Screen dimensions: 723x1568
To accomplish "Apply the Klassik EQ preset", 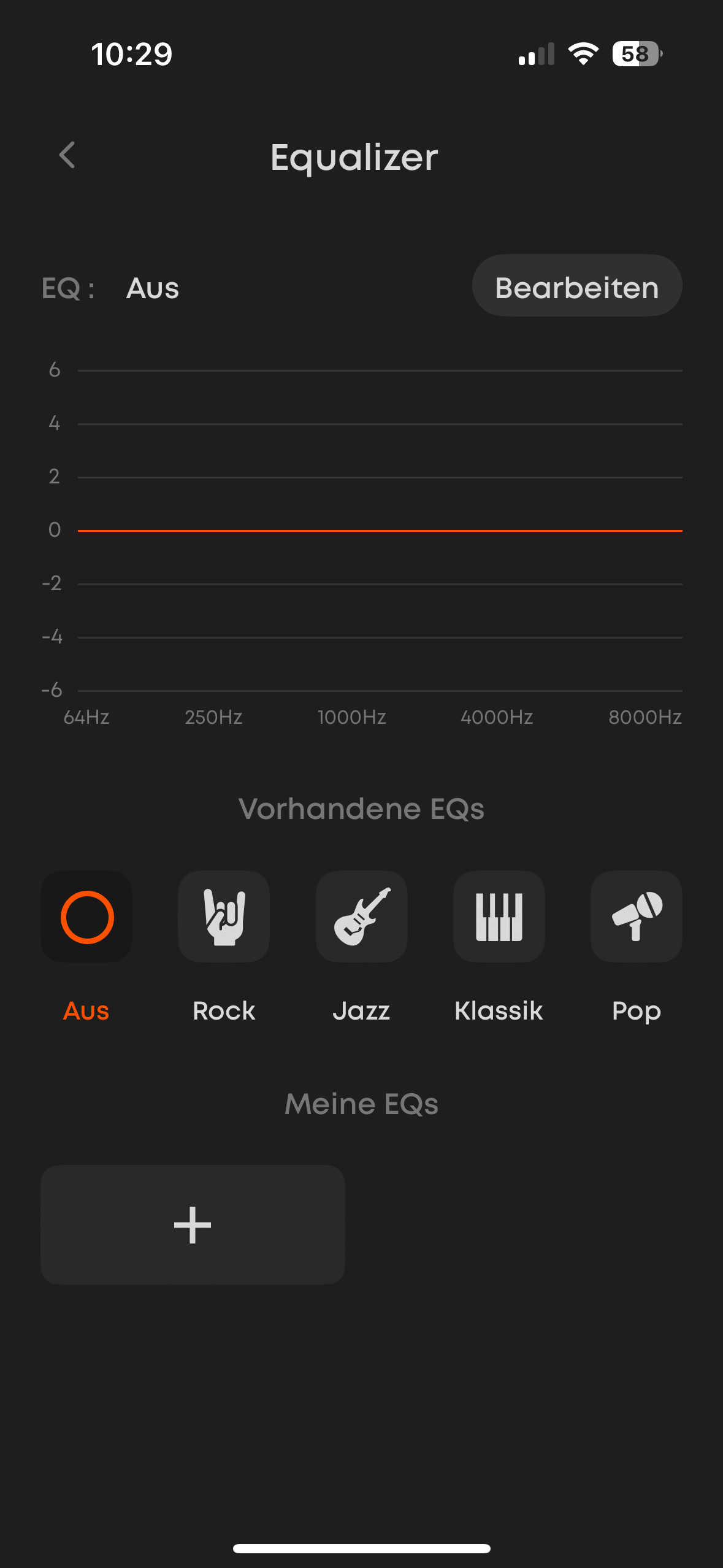I will pyautogui.click(x=499, y=917).
